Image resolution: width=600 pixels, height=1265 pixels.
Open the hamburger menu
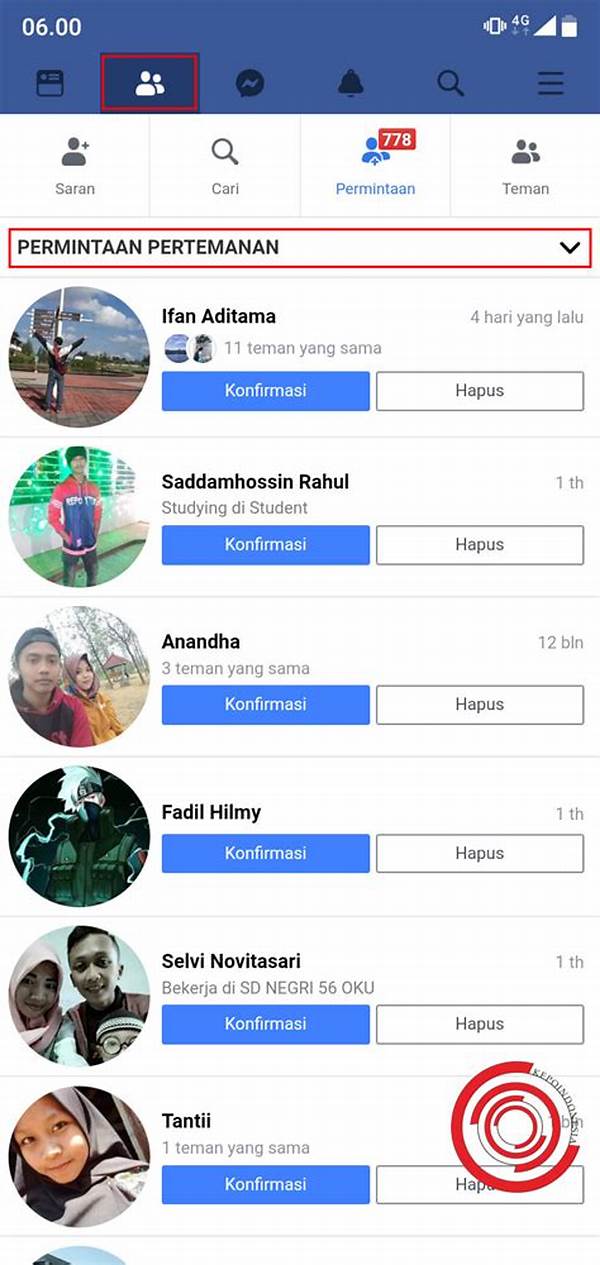[x=550, y=84]
